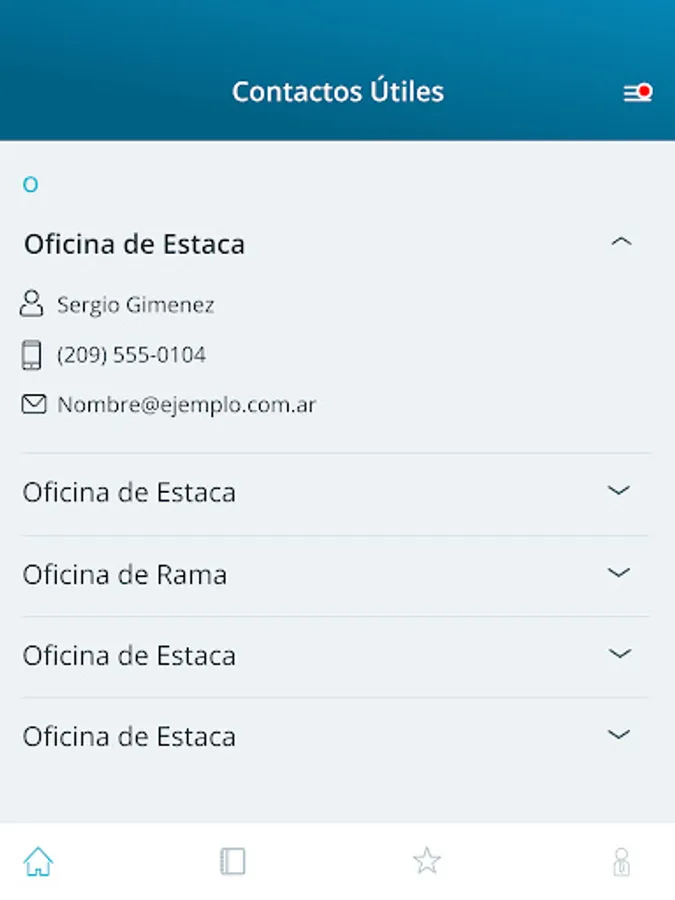Go to the home tab
The image size is (675, 900).
[x=38, y=861]
